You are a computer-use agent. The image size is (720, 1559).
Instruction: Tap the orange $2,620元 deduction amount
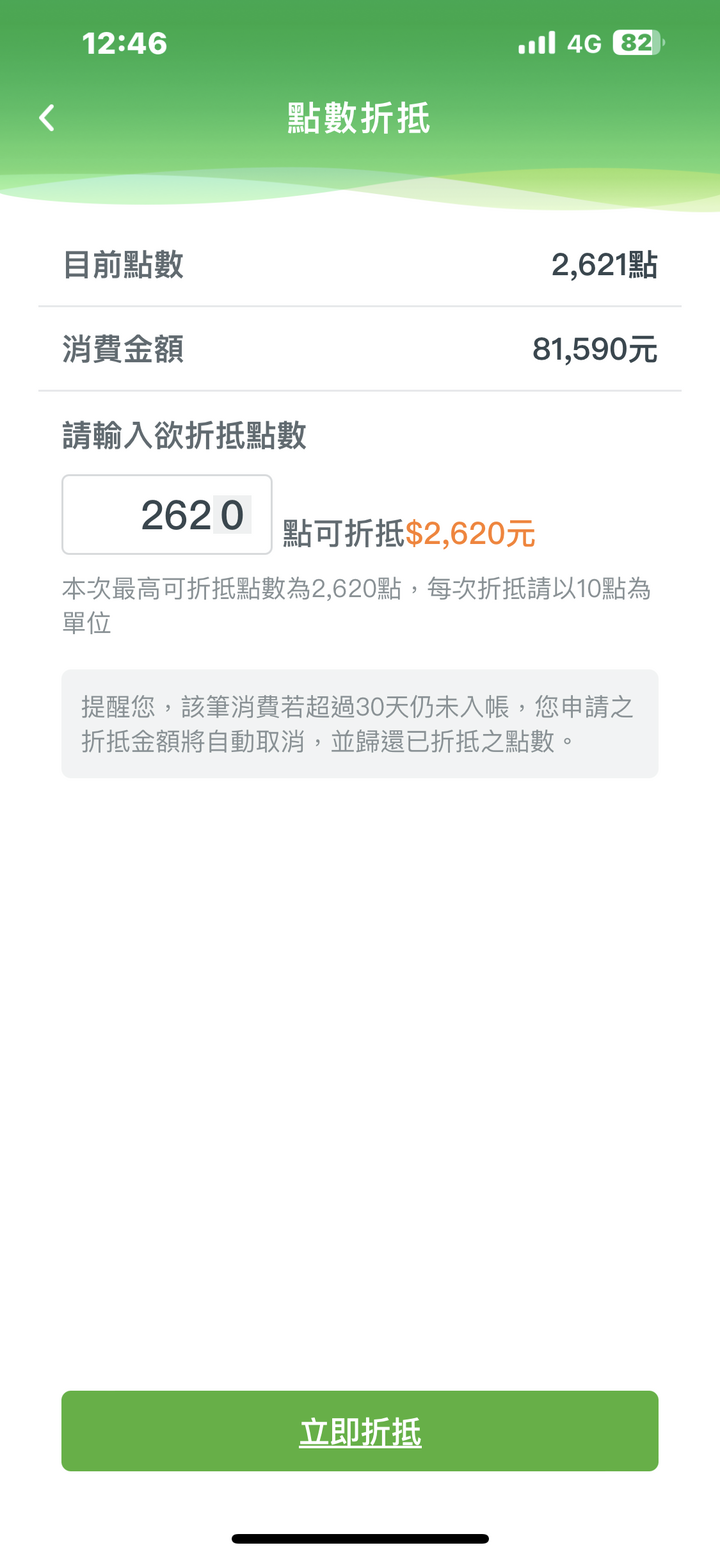(470, 533)
